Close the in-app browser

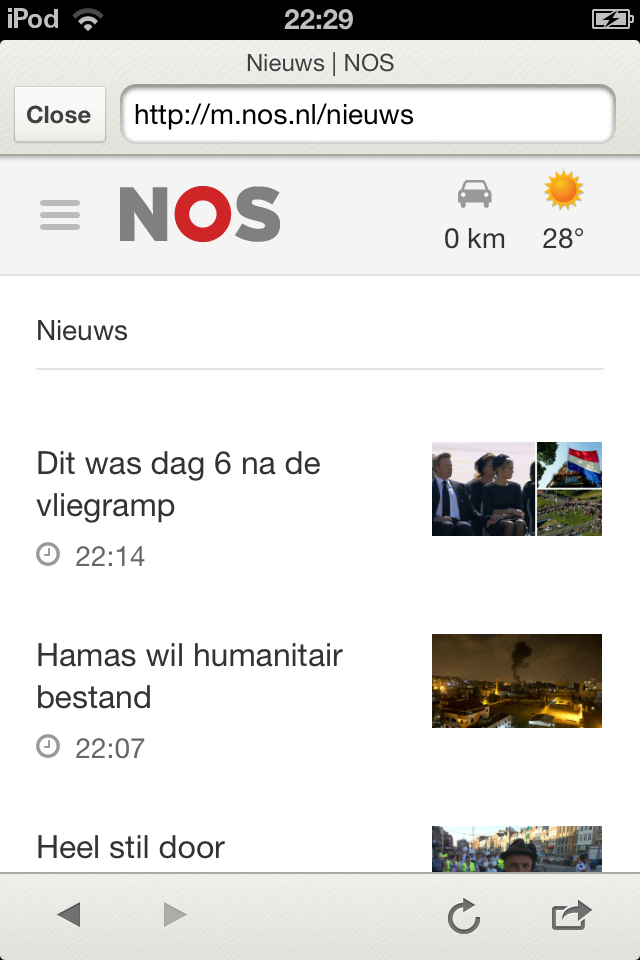[59, 115]
